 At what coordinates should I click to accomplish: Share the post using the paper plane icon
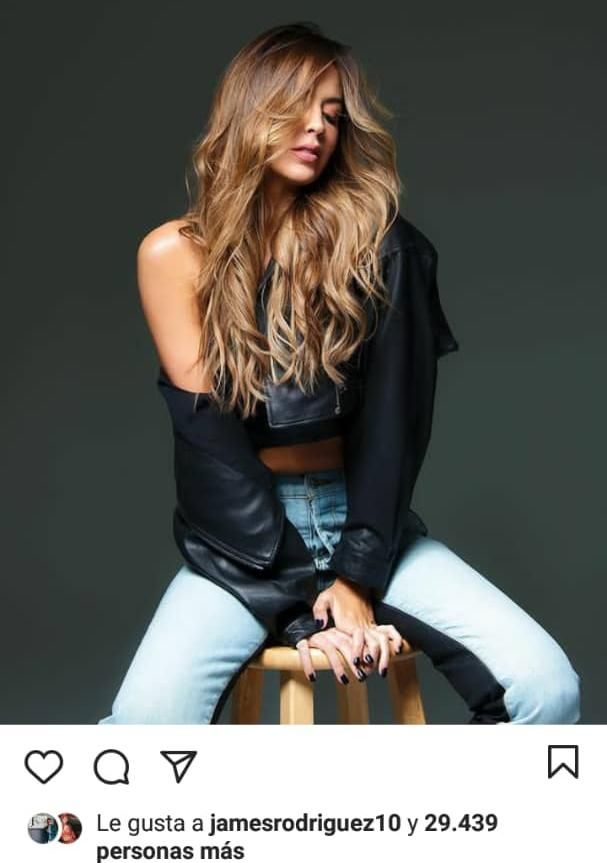click(178, 765)
